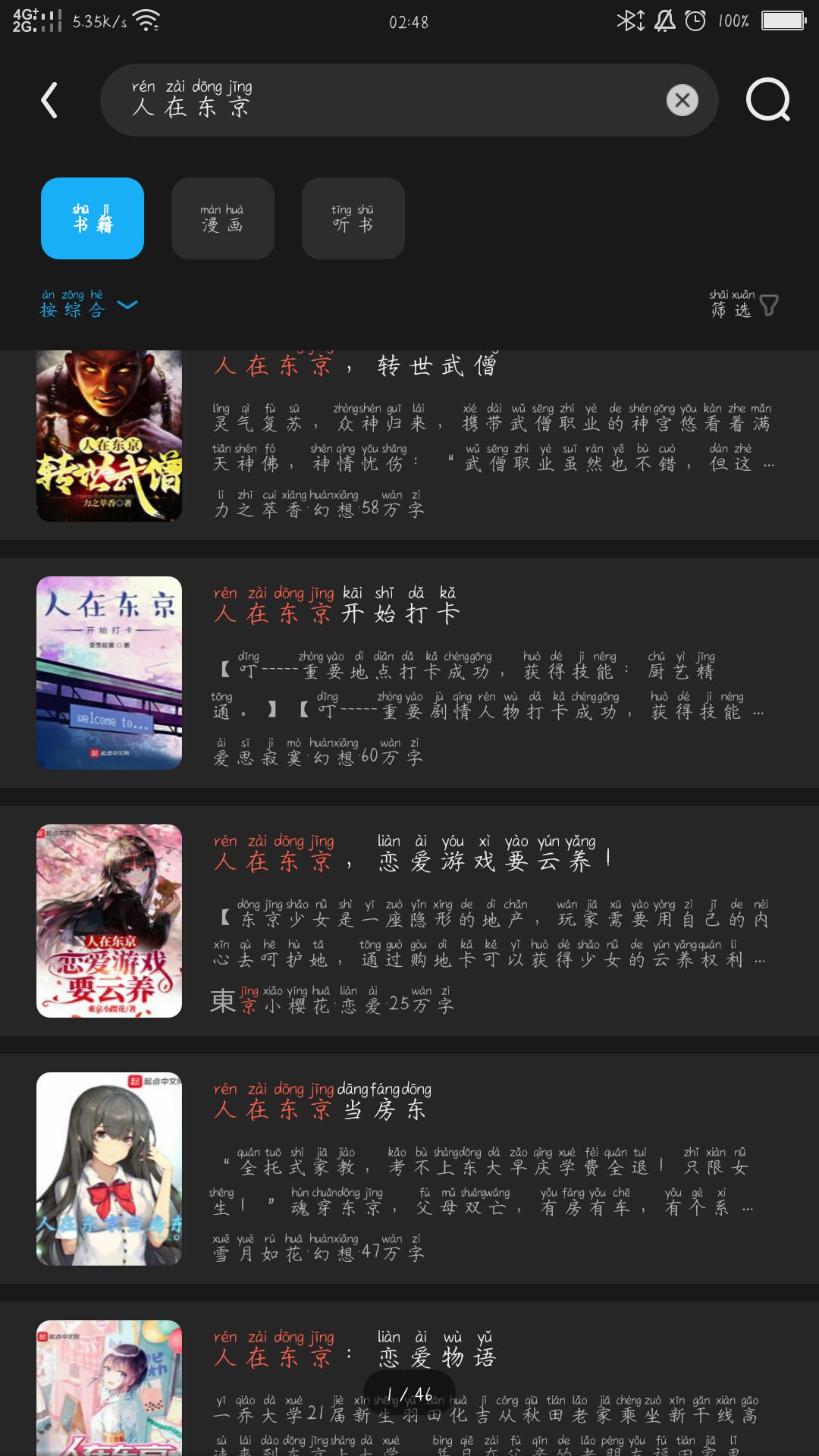
Task: Edit the 人在东京 search field
Action: 379,100
